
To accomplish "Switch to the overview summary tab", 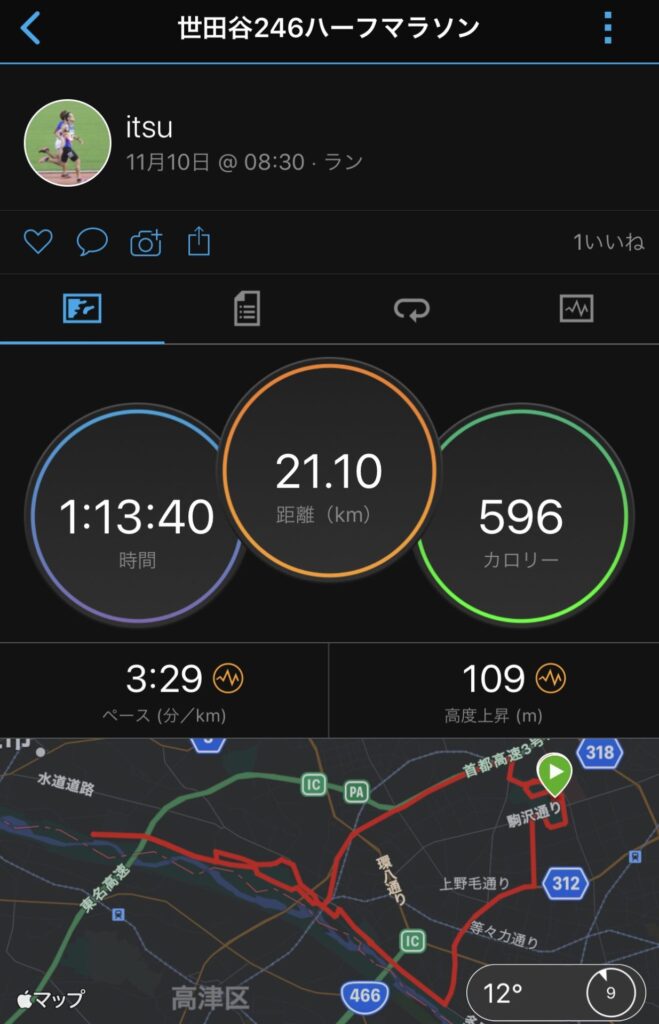I will (82, 309).
